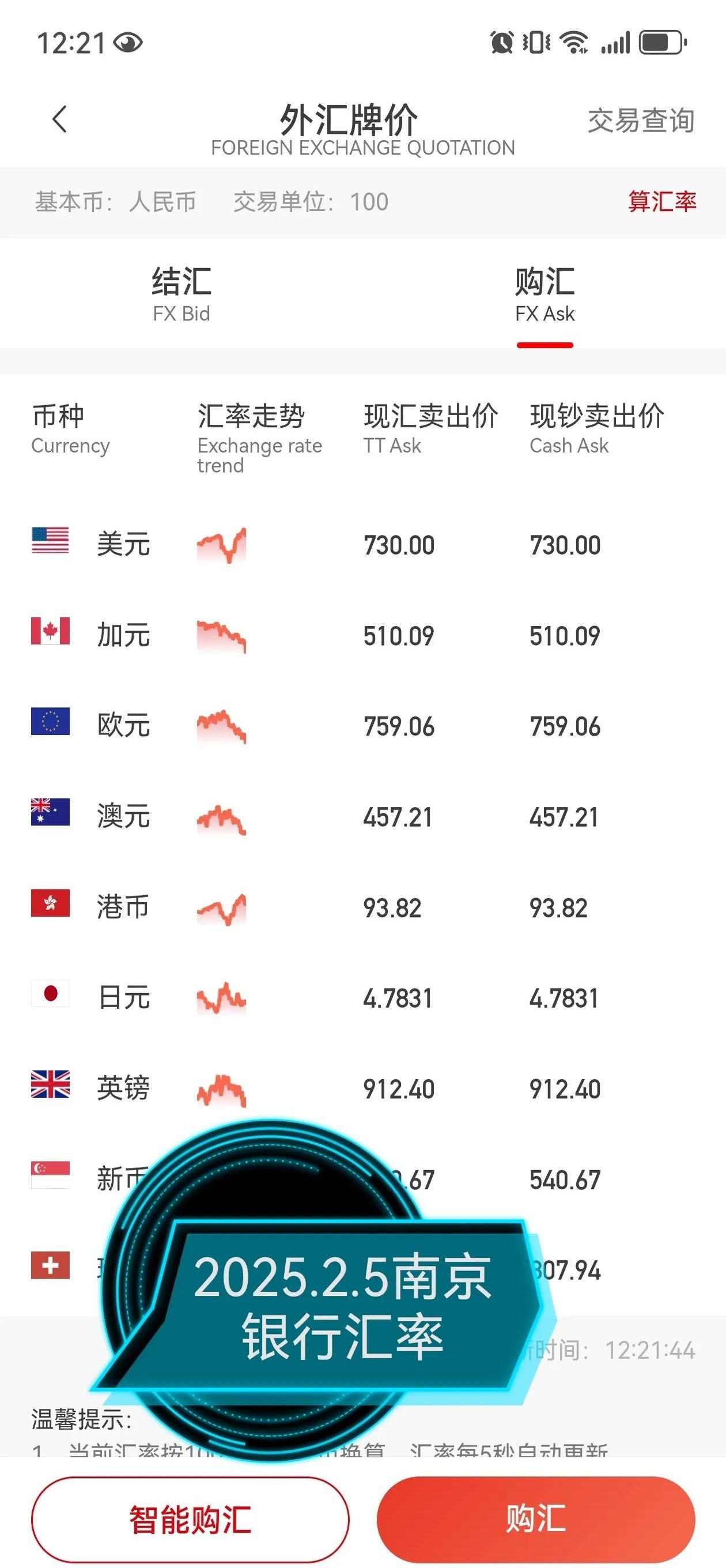Viewport: 726px width, 1568px height.
Task: Select the US dollar flag icon
Action: coord(51,544)
